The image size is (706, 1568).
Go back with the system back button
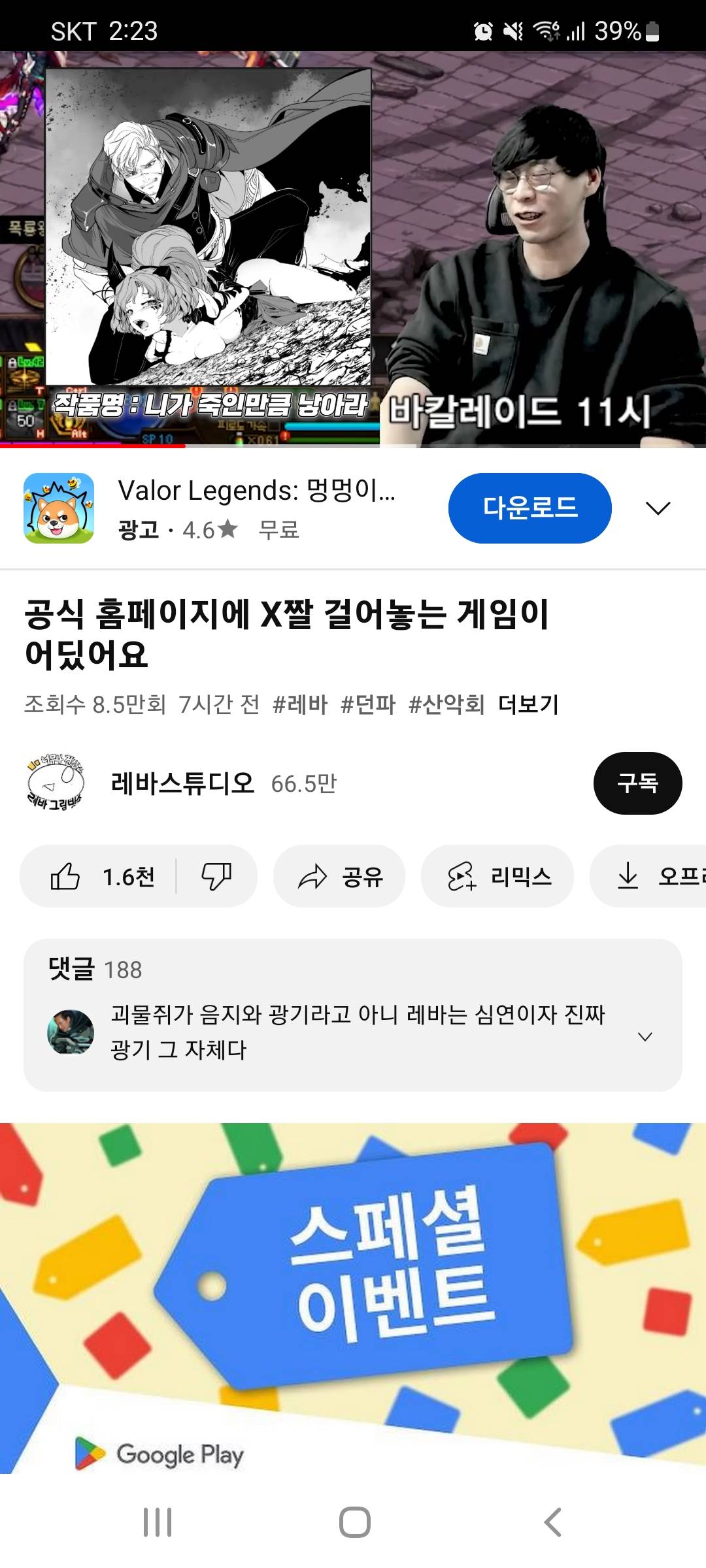[x=552, y=1522]
